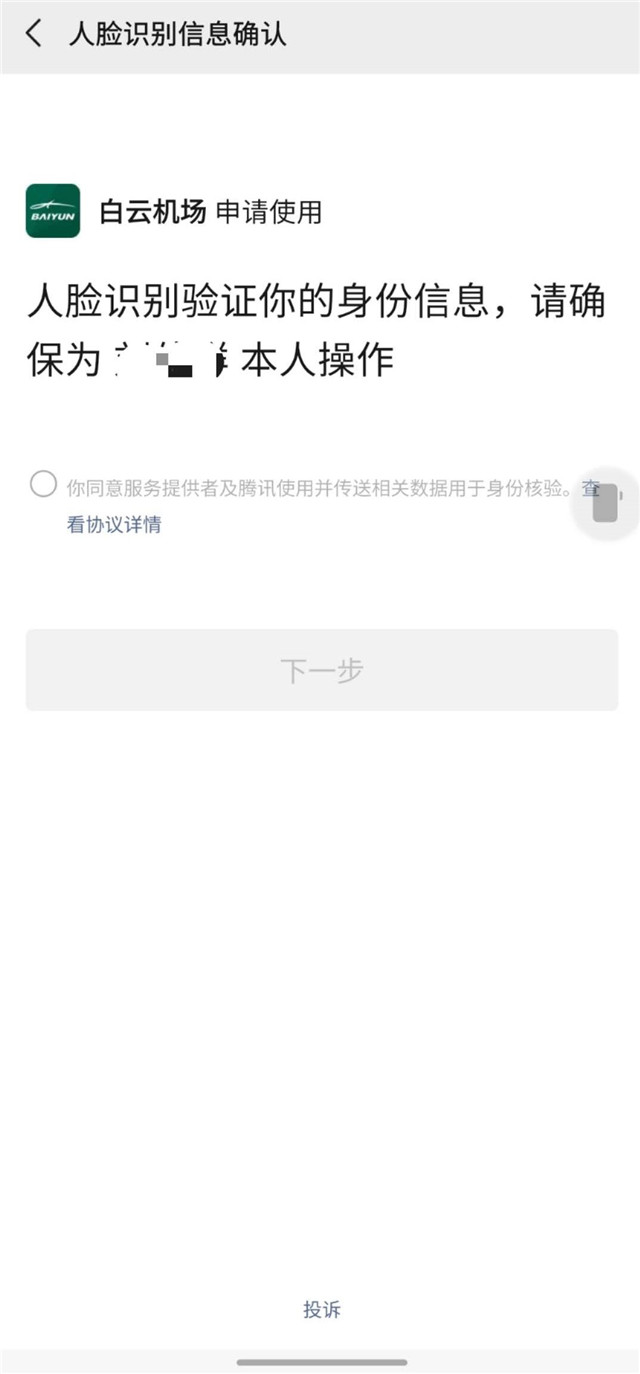
Task: Check the agreement consent circle
Action: coord(43,485)
